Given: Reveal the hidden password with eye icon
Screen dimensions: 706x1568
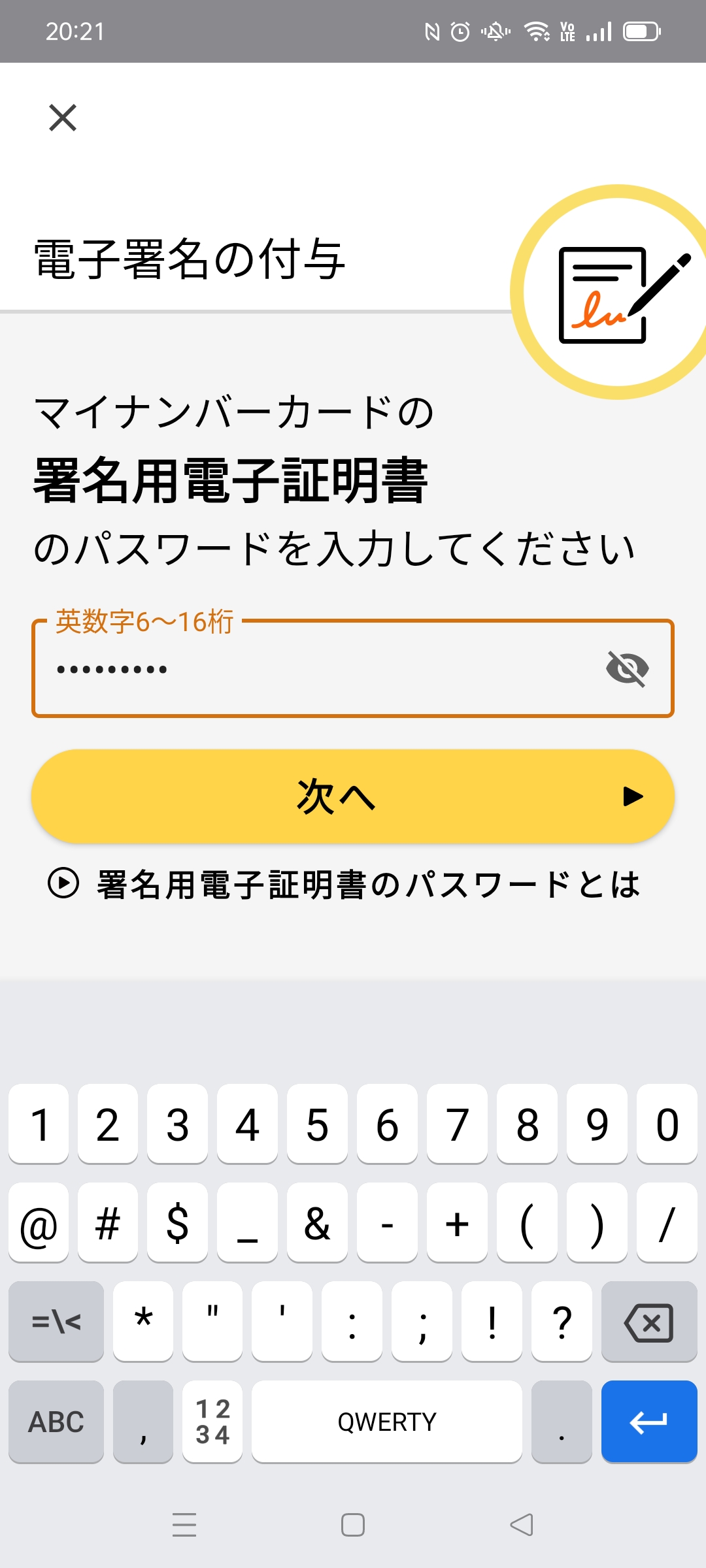Looking at the screenshot, I should pos(627,668).
